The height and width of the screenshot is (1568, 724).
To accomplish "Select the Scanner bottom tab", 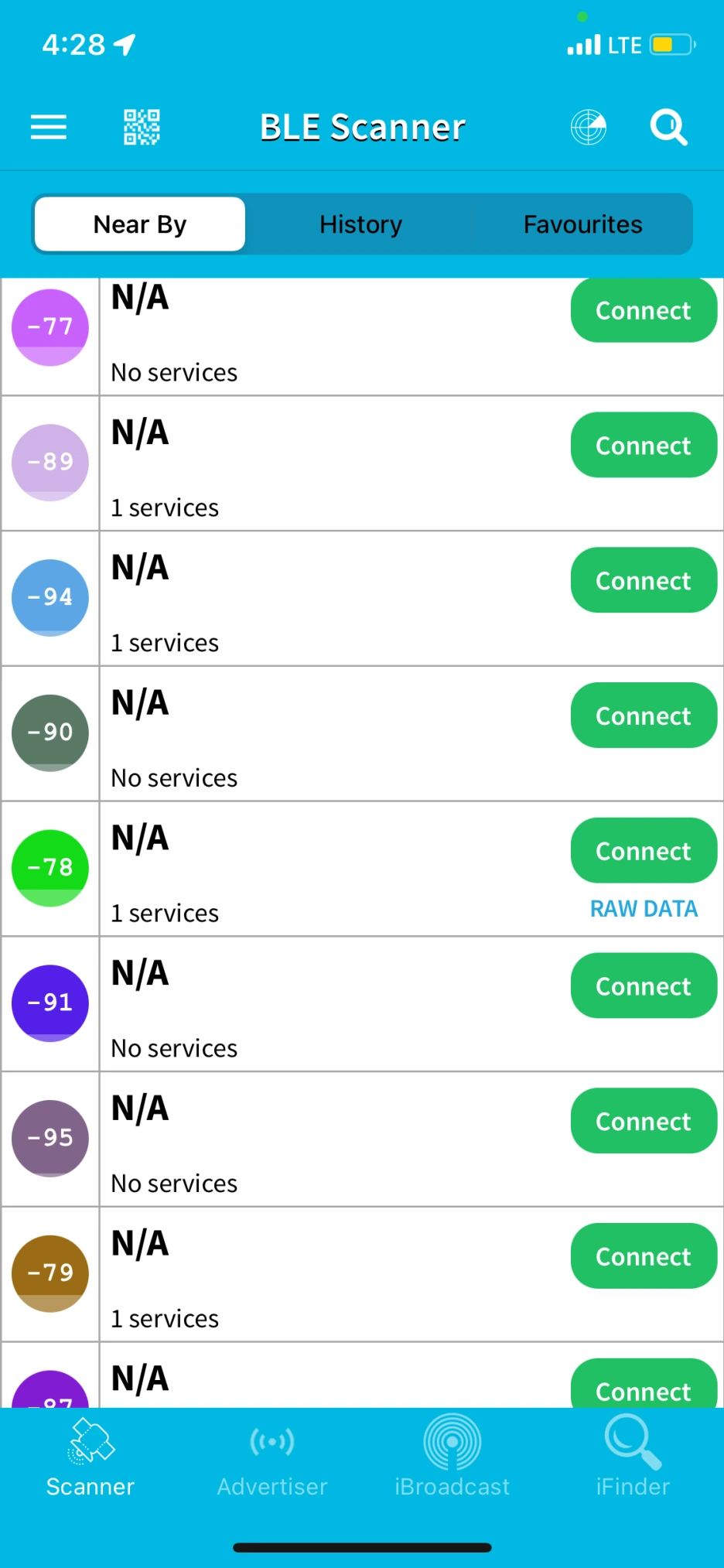I will (x=90, y=1458).
